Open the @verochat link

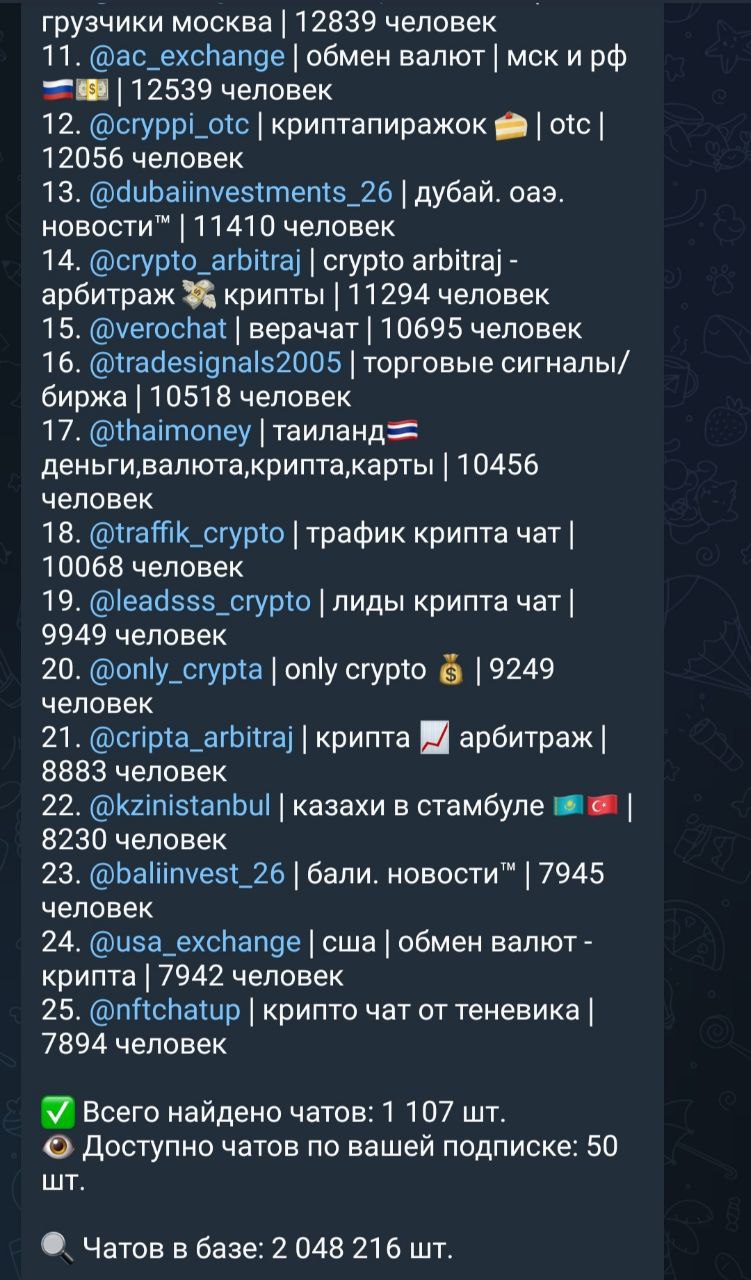click(x=159, y=329)
